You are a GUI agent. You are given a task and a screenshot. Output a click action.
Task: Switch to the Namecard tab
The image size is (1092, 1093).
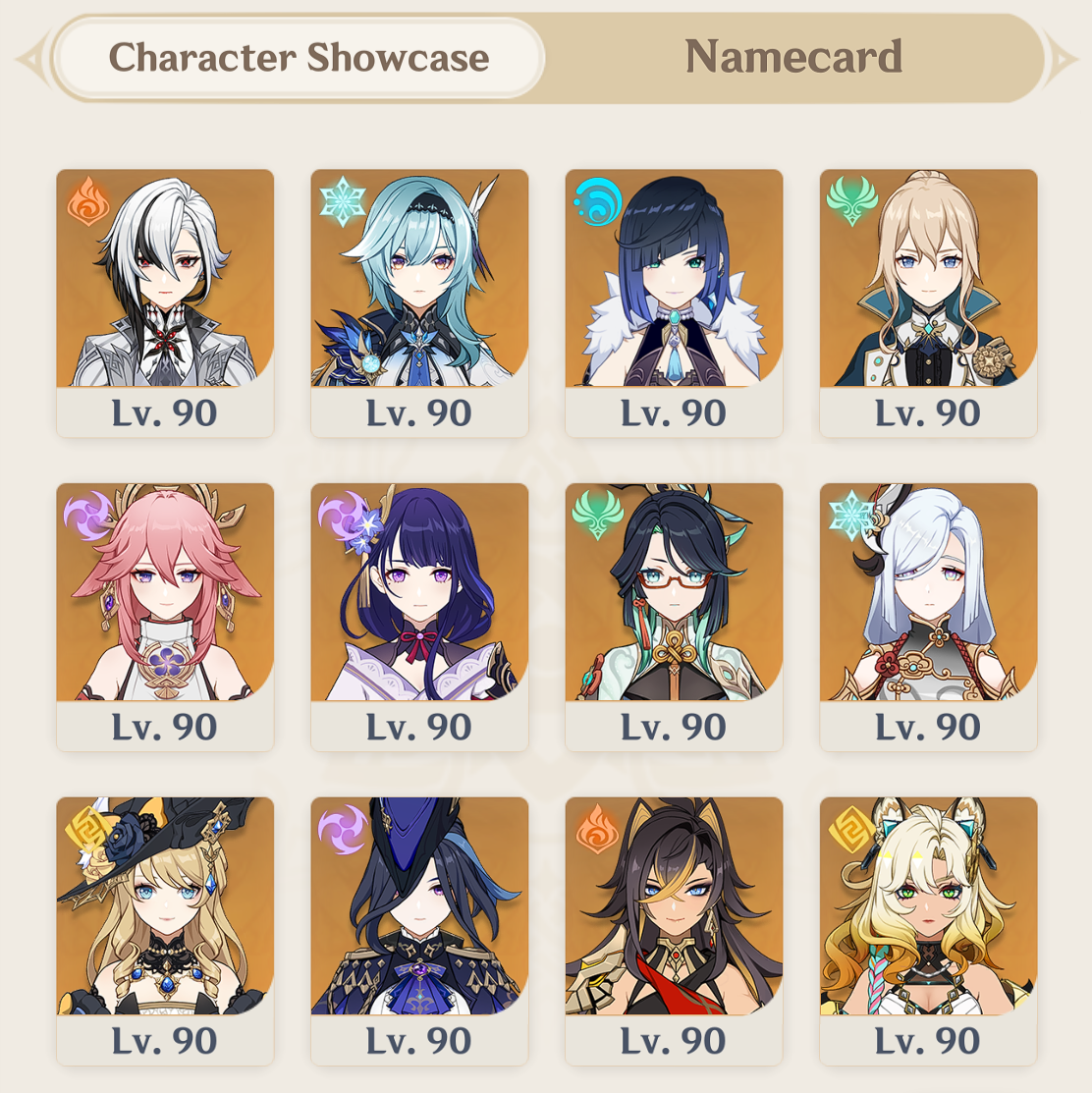[x=792, y=57]
